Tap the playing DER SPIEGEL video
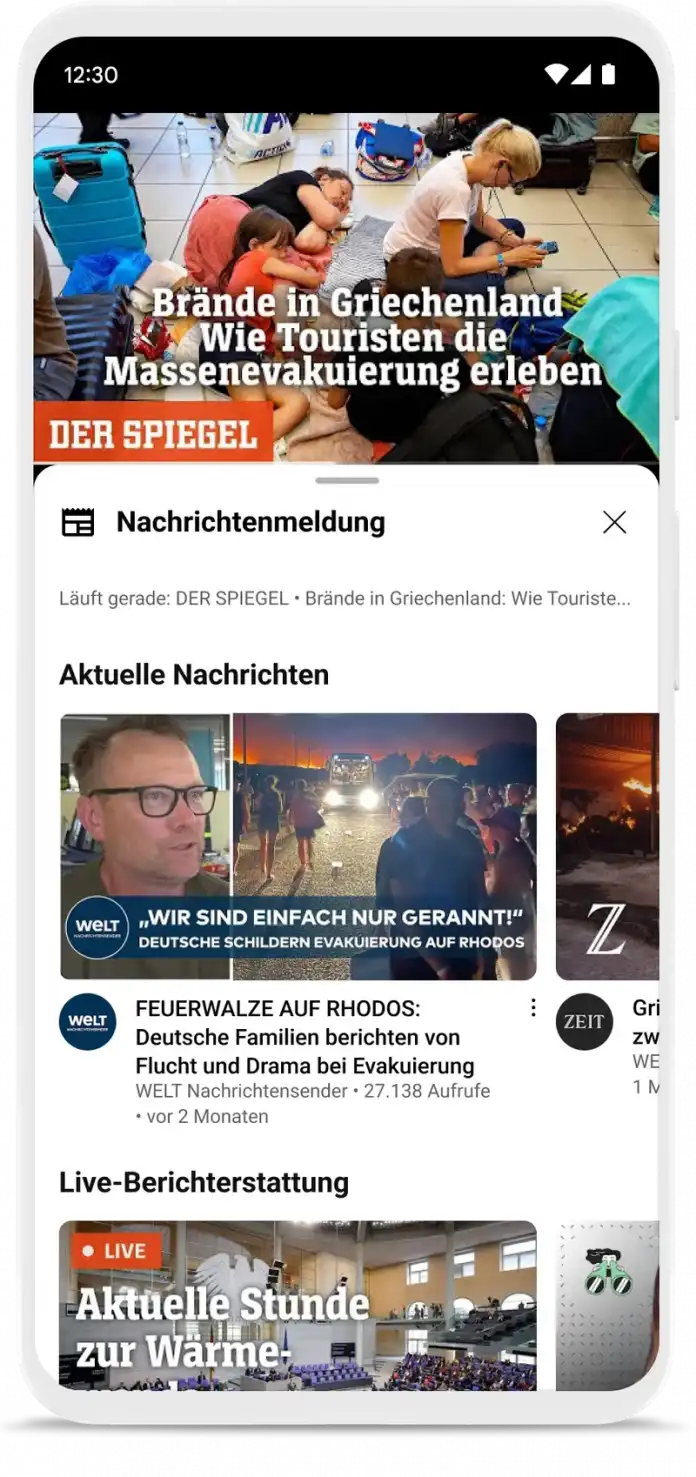This screenshot has height=1477, width=696. [x=346, y=286]
